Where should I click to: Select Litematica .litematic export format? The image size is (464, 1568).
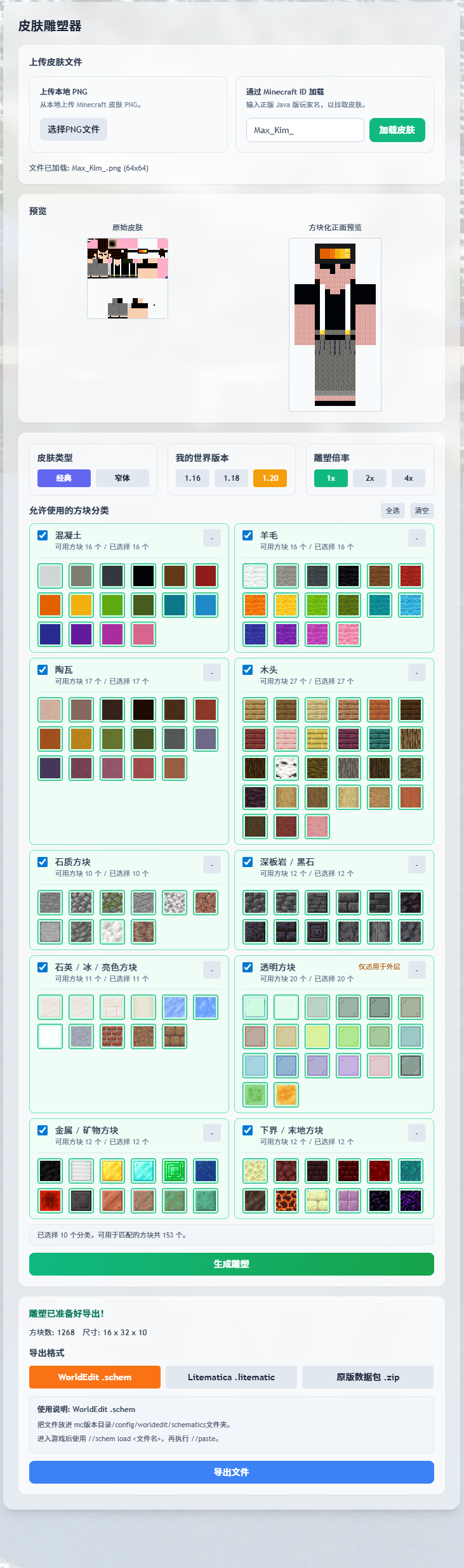click(232, 1377)
